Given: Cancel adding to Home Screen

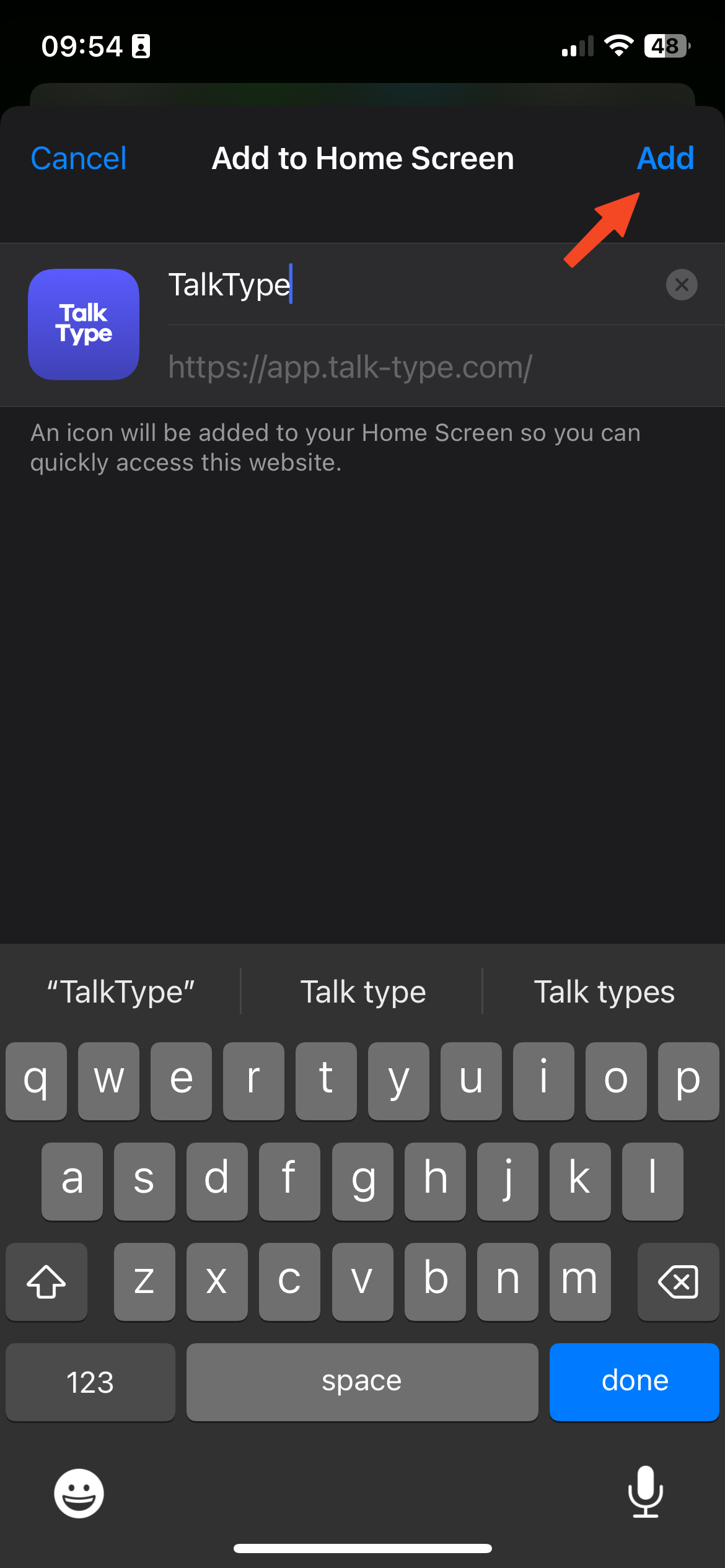Looking at the screenshot, I should [x=79, y=159].
